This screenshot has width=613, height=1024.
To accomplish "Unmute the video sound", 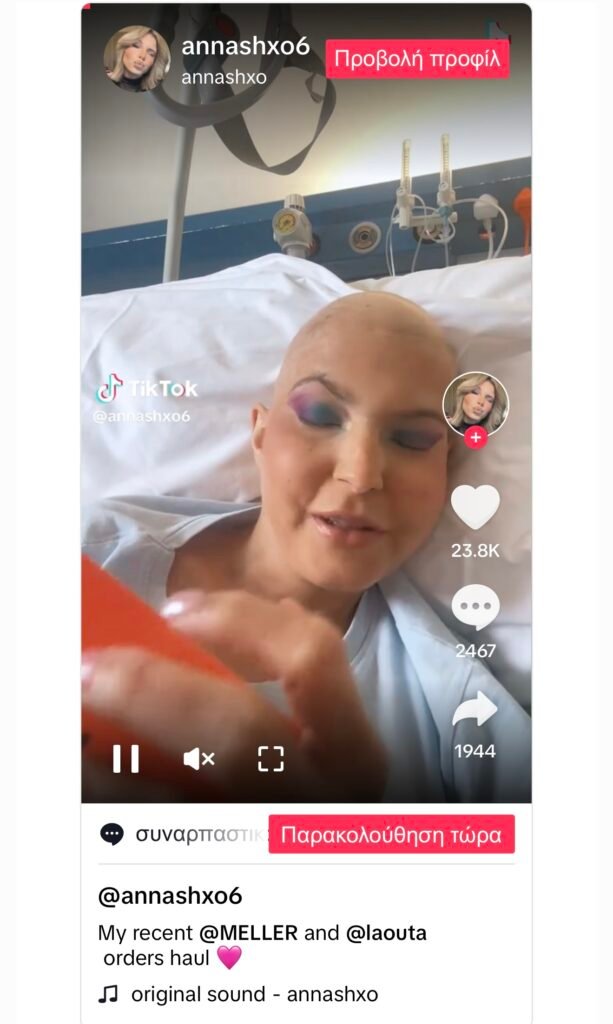I will 199,759.
